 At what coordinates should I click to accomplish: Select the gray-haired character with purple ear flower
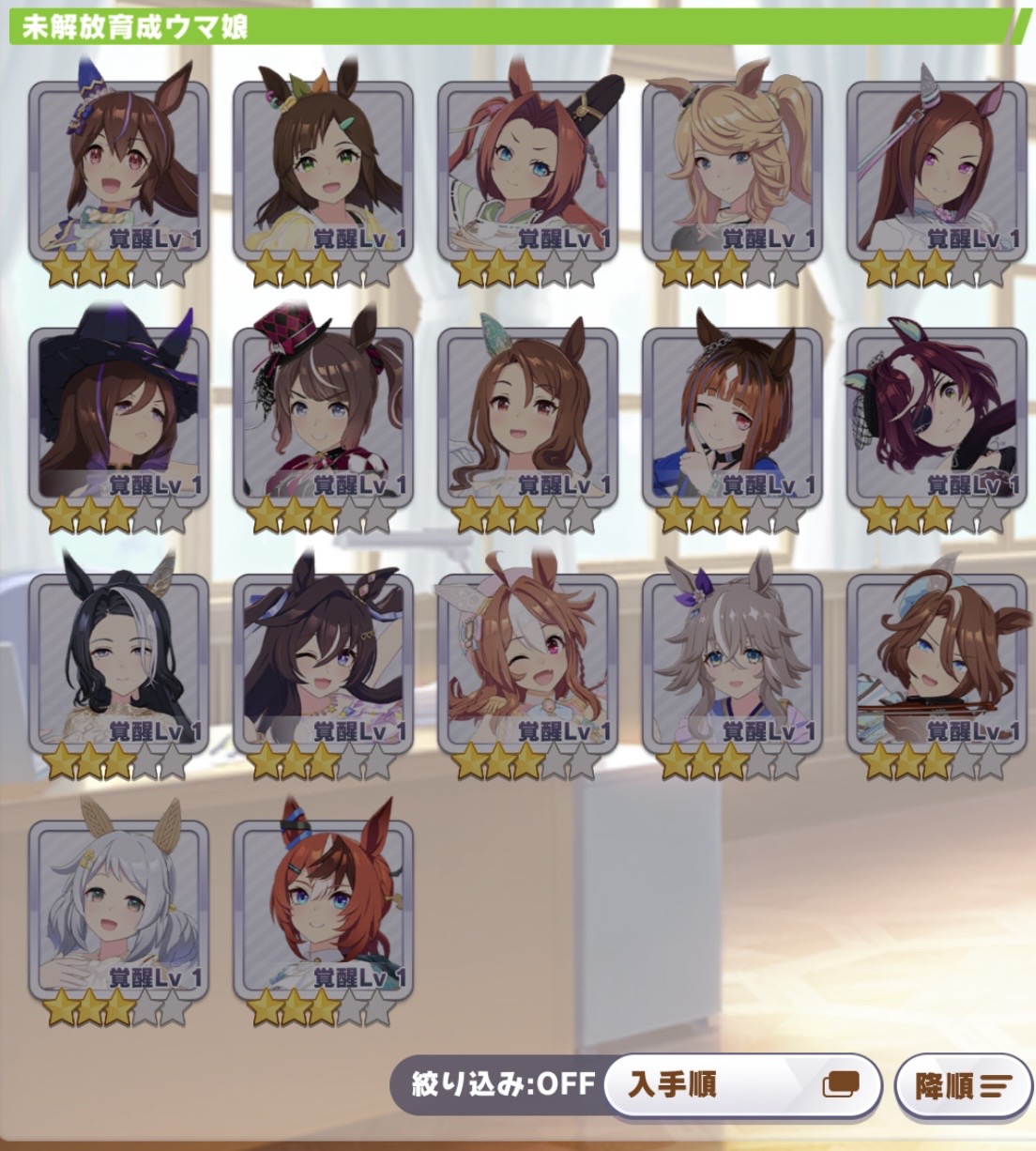click(732, 660)
